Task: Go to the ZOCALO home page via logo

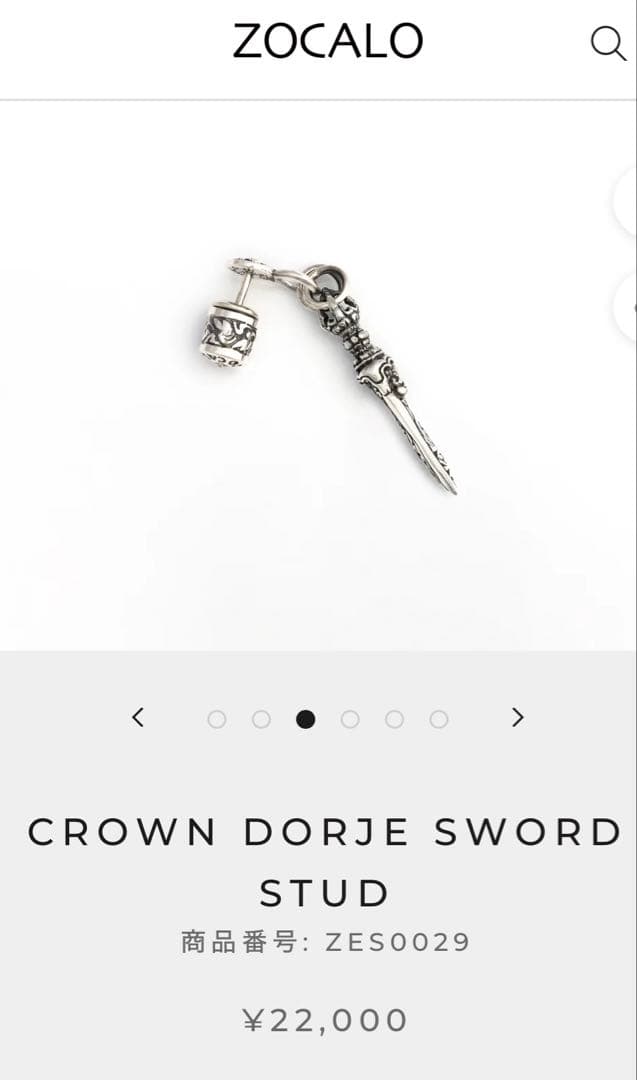Action: click(327, 42)
